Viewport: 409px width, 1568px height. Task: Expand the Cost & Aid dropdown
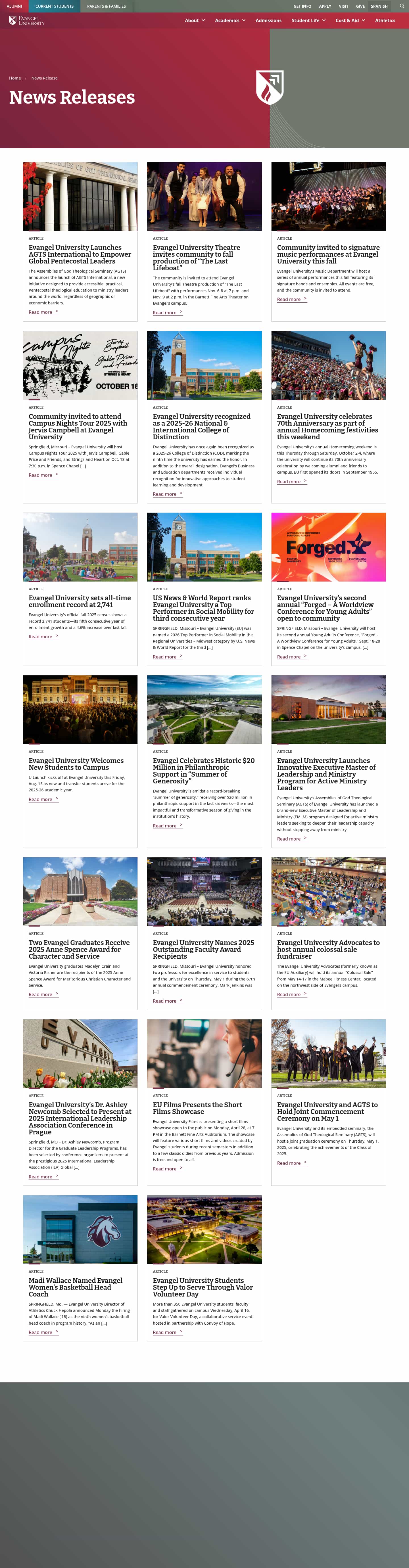pos(350,21)
